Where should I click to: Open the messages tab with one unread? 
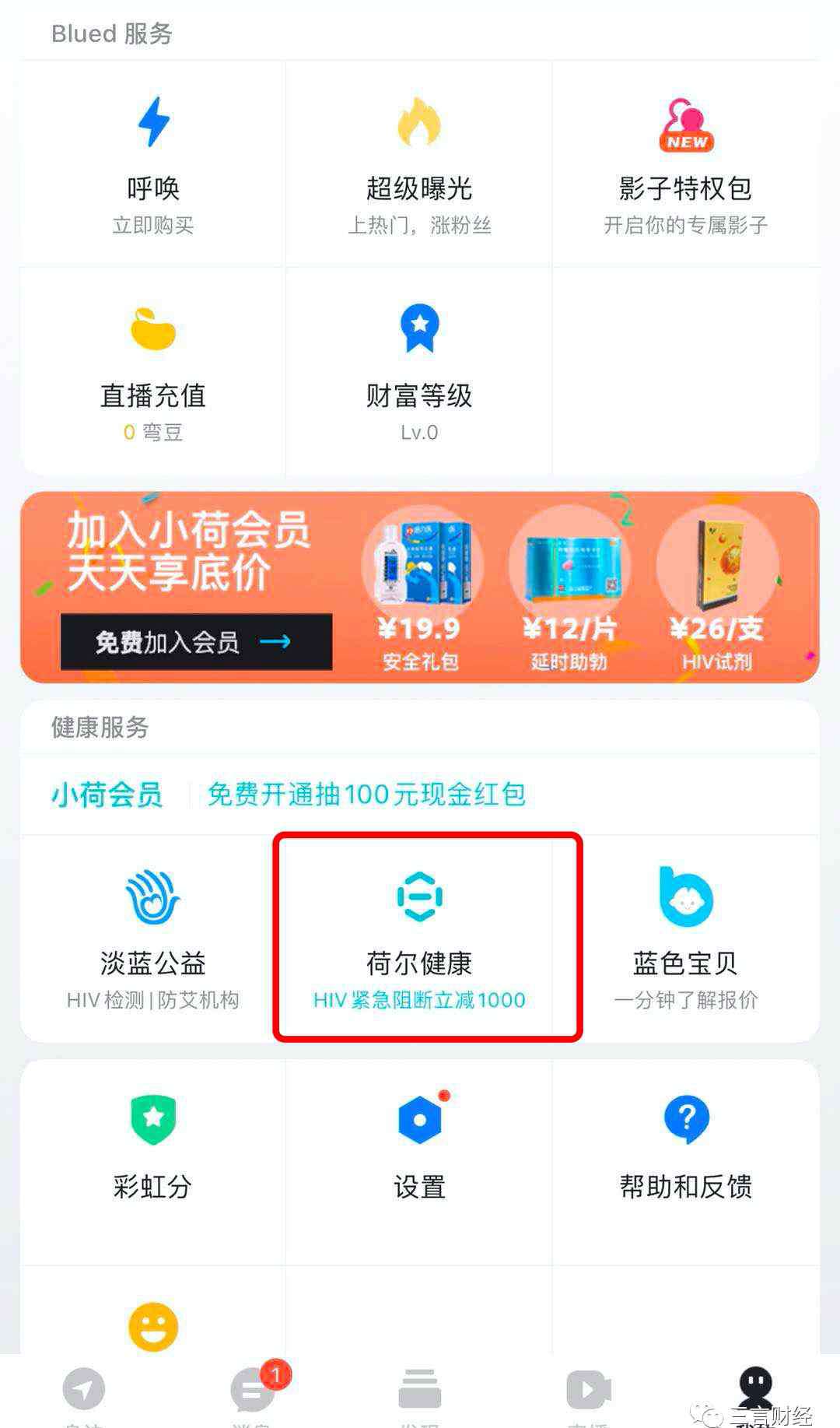pyautogui.click(x=253, y=1391)
